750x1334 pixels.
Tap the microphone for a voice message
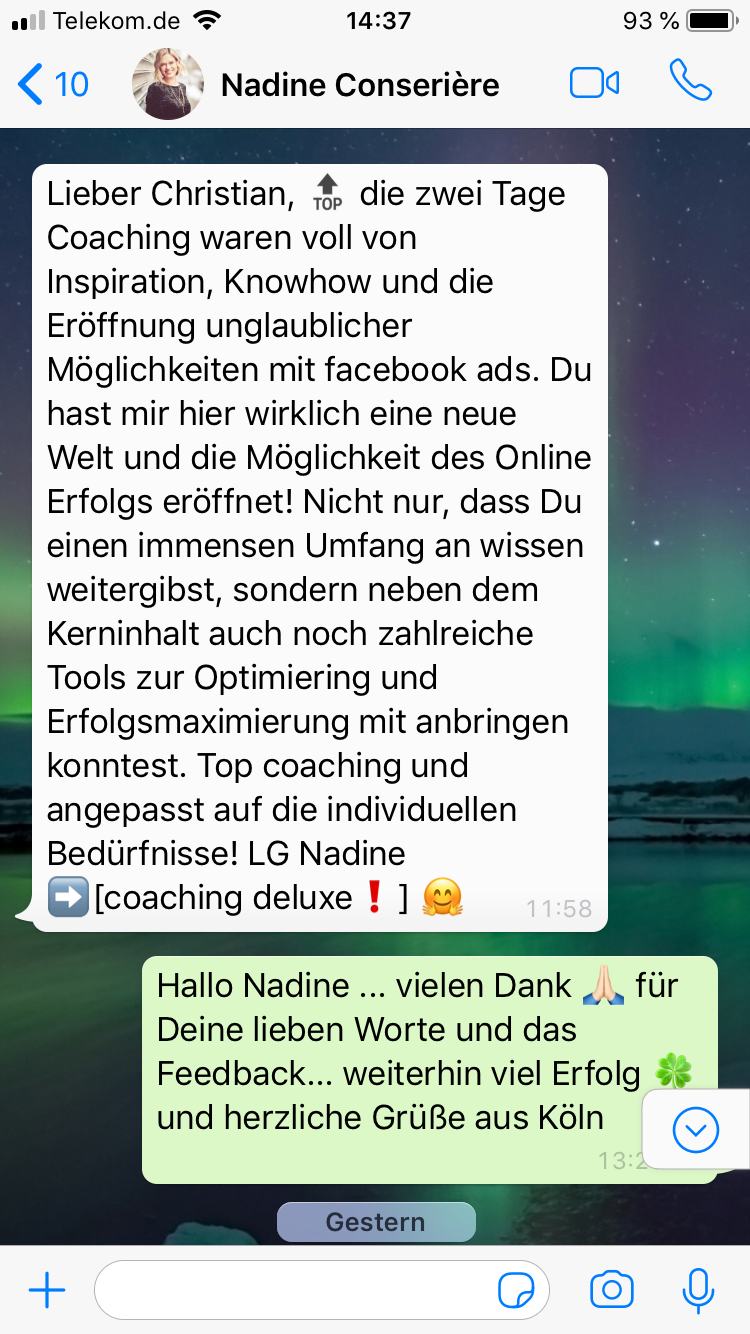click(x=698, y=1291)
